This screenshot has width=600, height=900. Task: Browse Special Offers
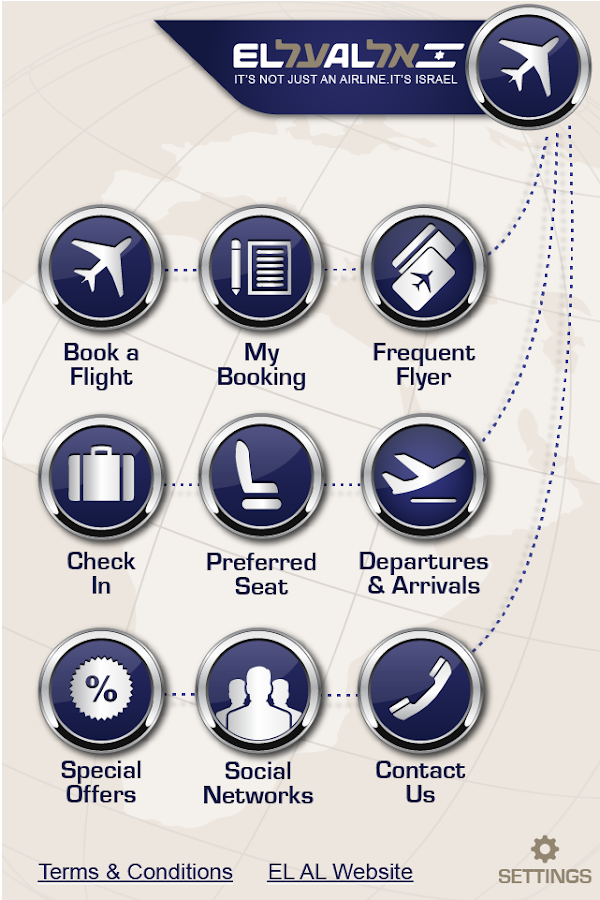(101, 690)
